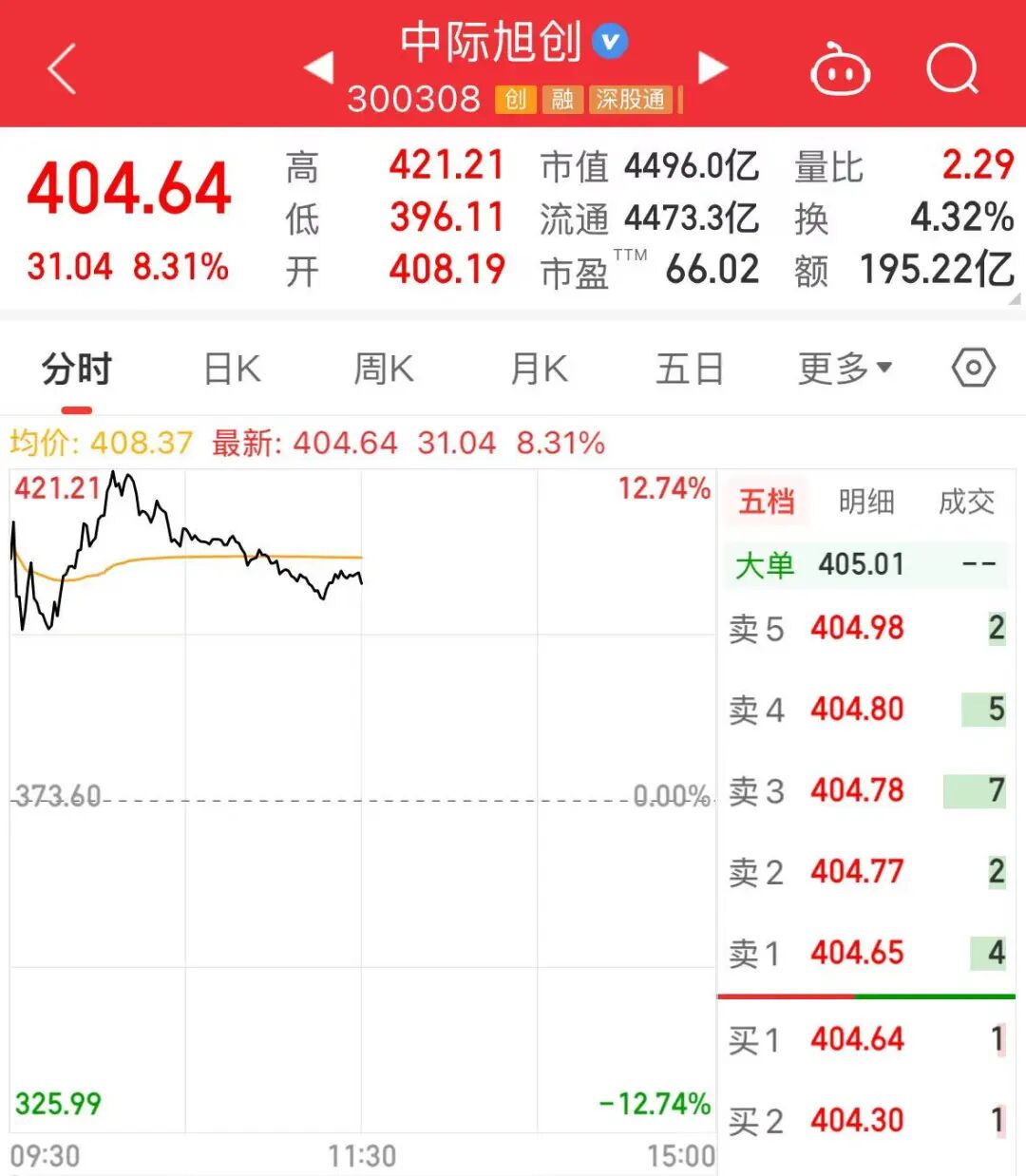Select the 五档 order book tab
This screenshot has width=1026, height=1176.
(767, 502)
